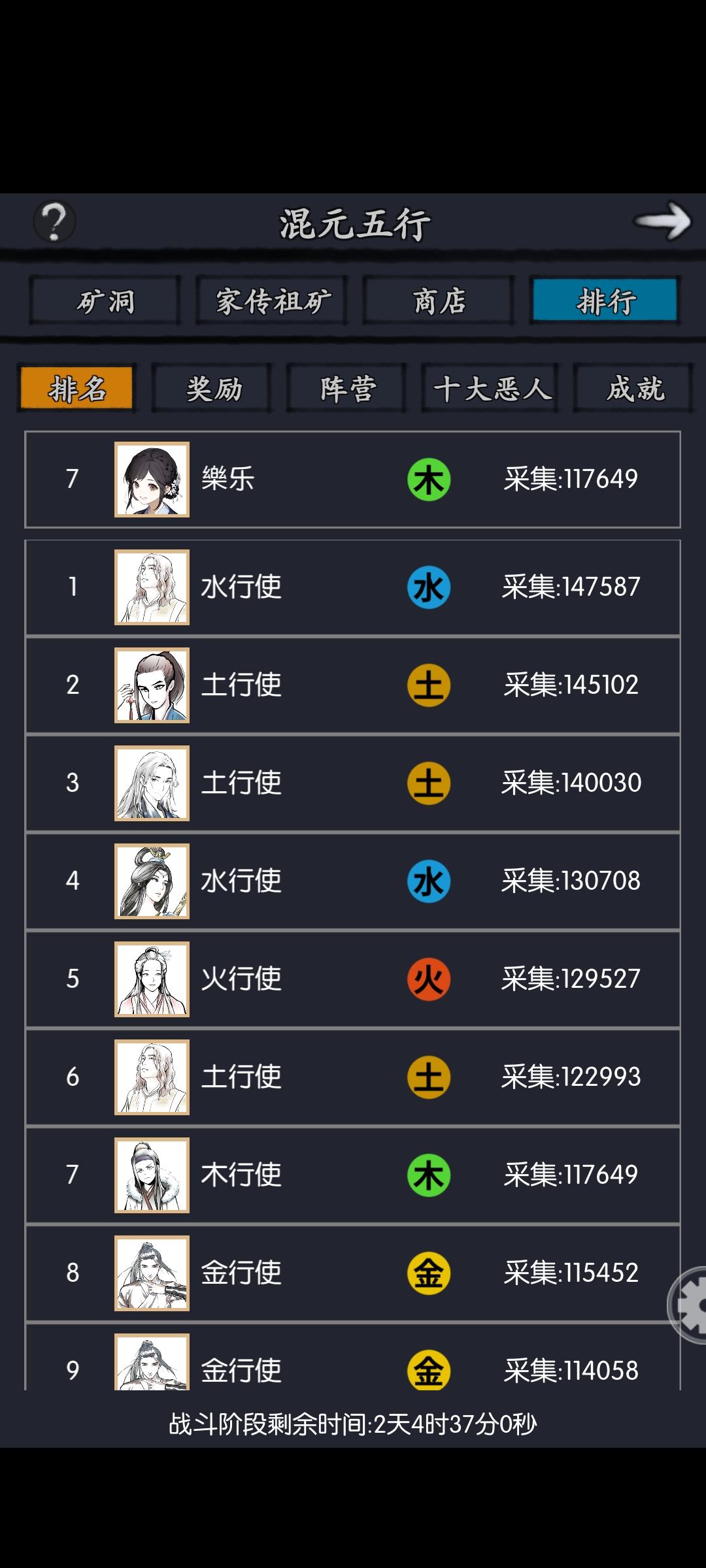Click the gold 金 badge on rank 8 row
The height and width of the screenshot is (1568, 706).
pos(428,1271)
